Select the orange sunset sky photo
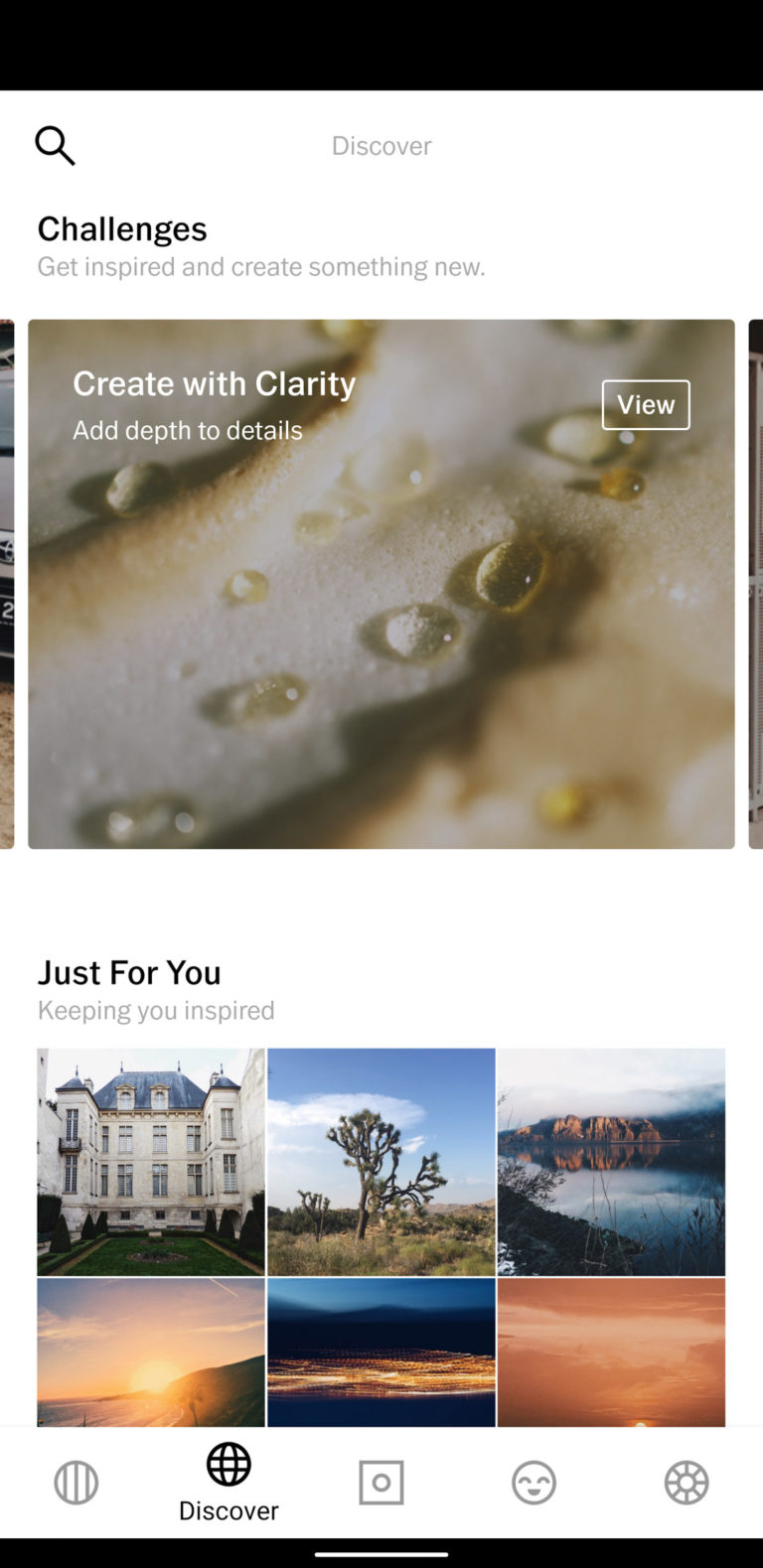Image resolution: width=763 pixels, height=1568 pixels. coord(611,1352)
